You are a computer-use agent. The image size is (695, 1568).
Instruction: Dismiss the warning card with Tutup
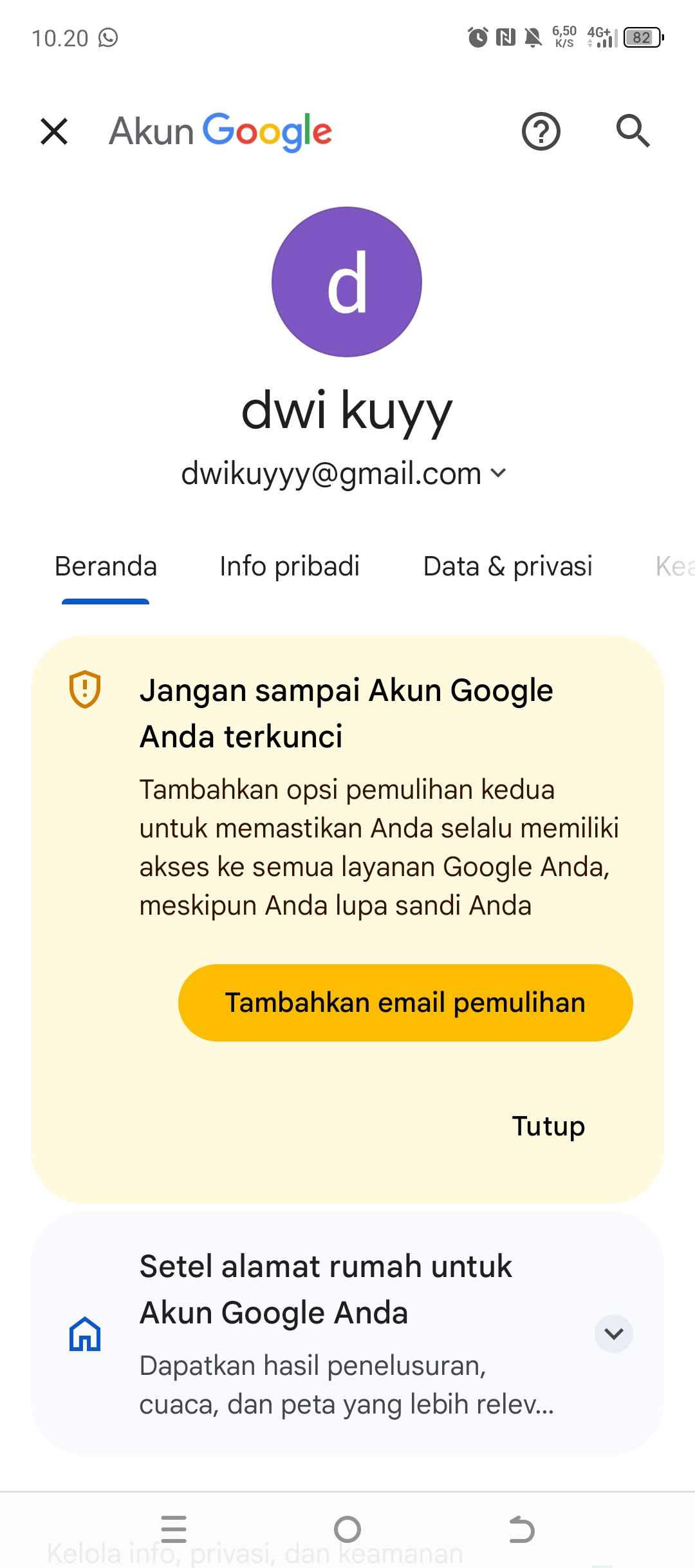[548, 1126]
